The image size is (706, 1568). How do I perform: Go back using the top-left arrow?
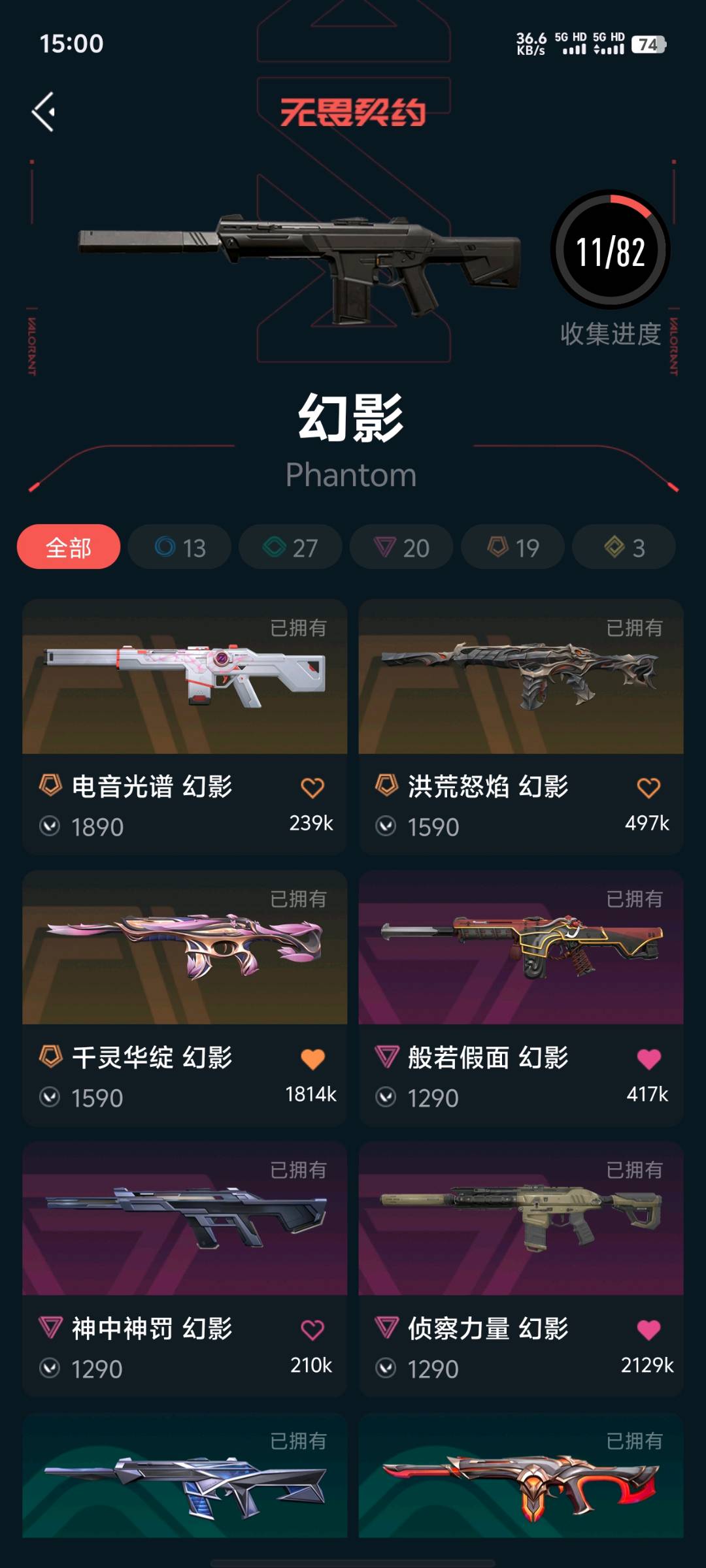pos(44,112)
